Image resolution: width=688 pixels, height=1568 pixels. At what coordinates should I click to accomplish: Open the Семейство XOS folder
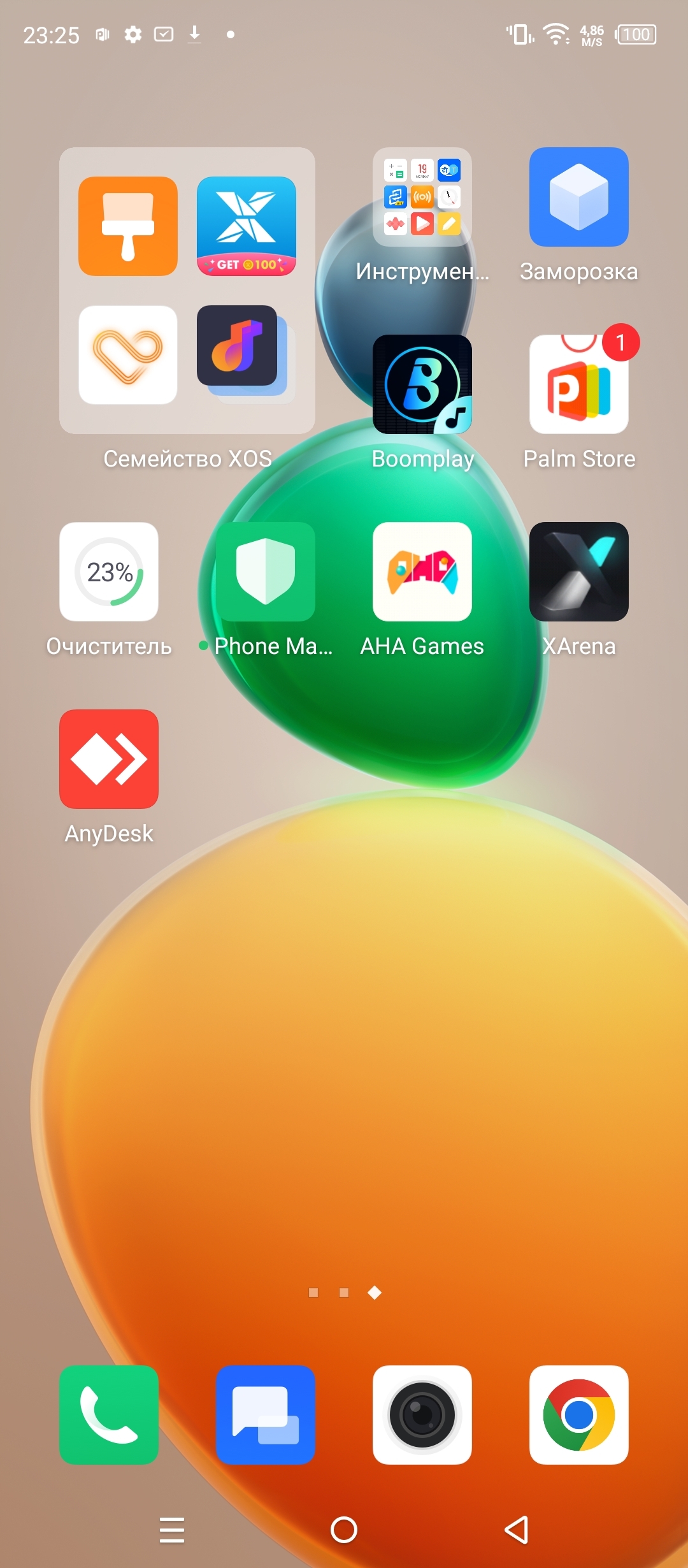point(187,291)
